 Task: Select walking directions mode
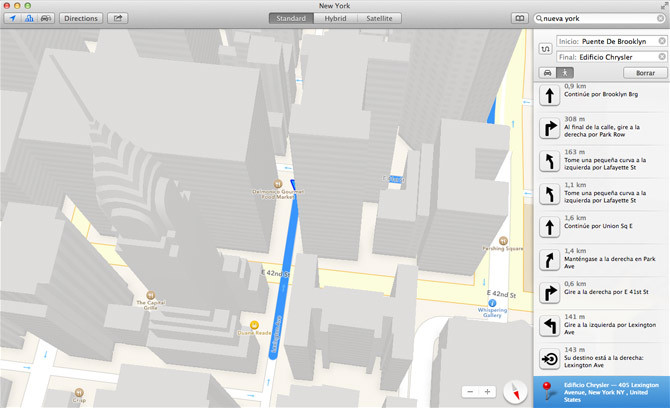pyautogui.click(x=565, y=73)
